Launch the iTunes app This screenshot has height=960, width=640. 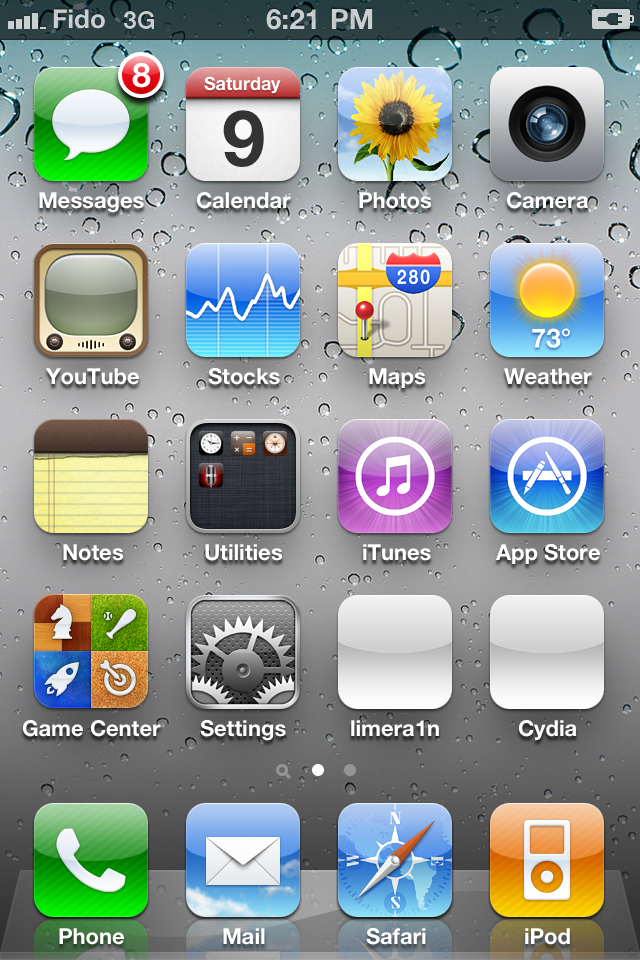point(395,476)
